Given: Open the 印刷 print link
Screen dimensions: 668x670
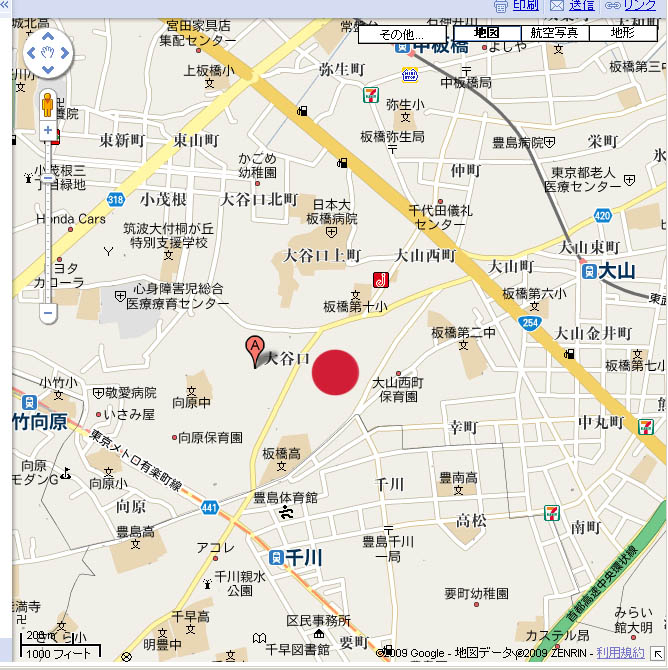Looking at the screenshot, I should [526, 6].
